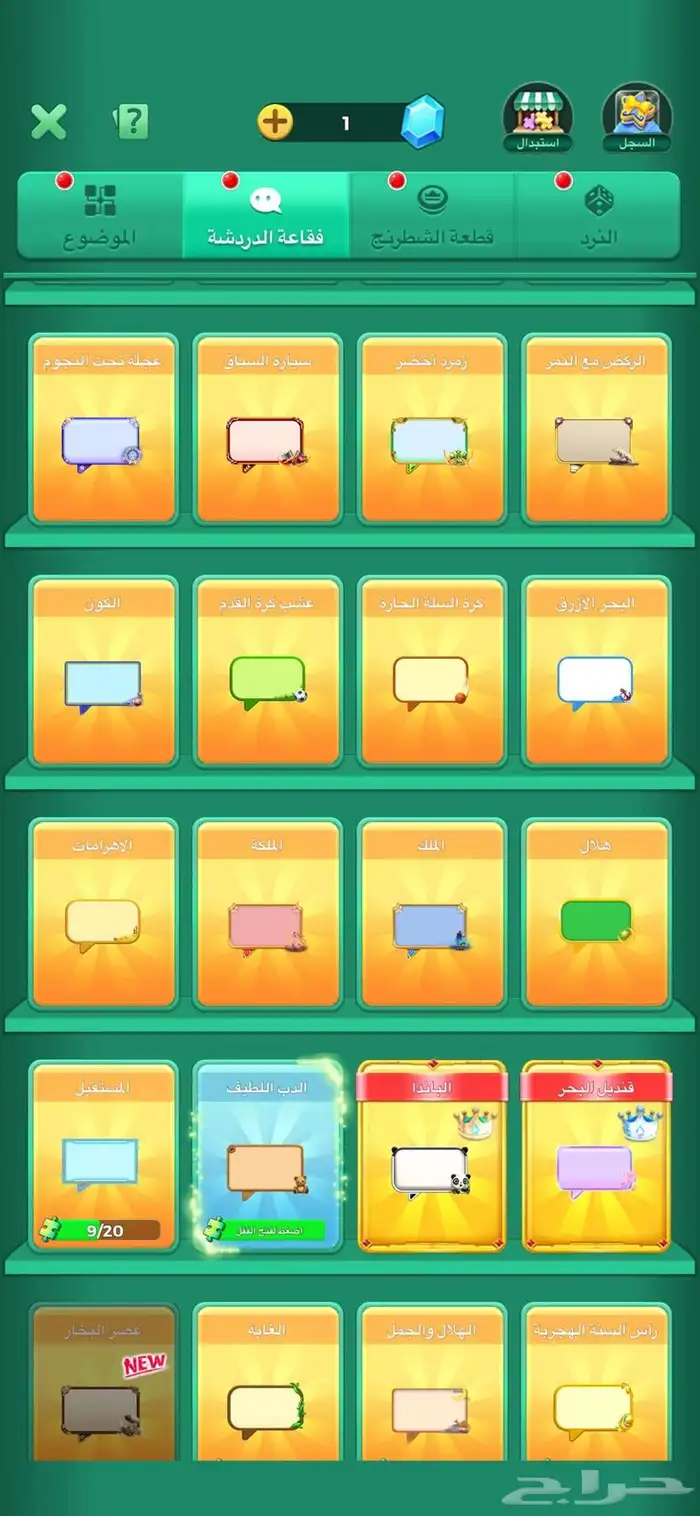
Task: Select the الباندا premium bubble card
Action: [x=431, y=1155]
